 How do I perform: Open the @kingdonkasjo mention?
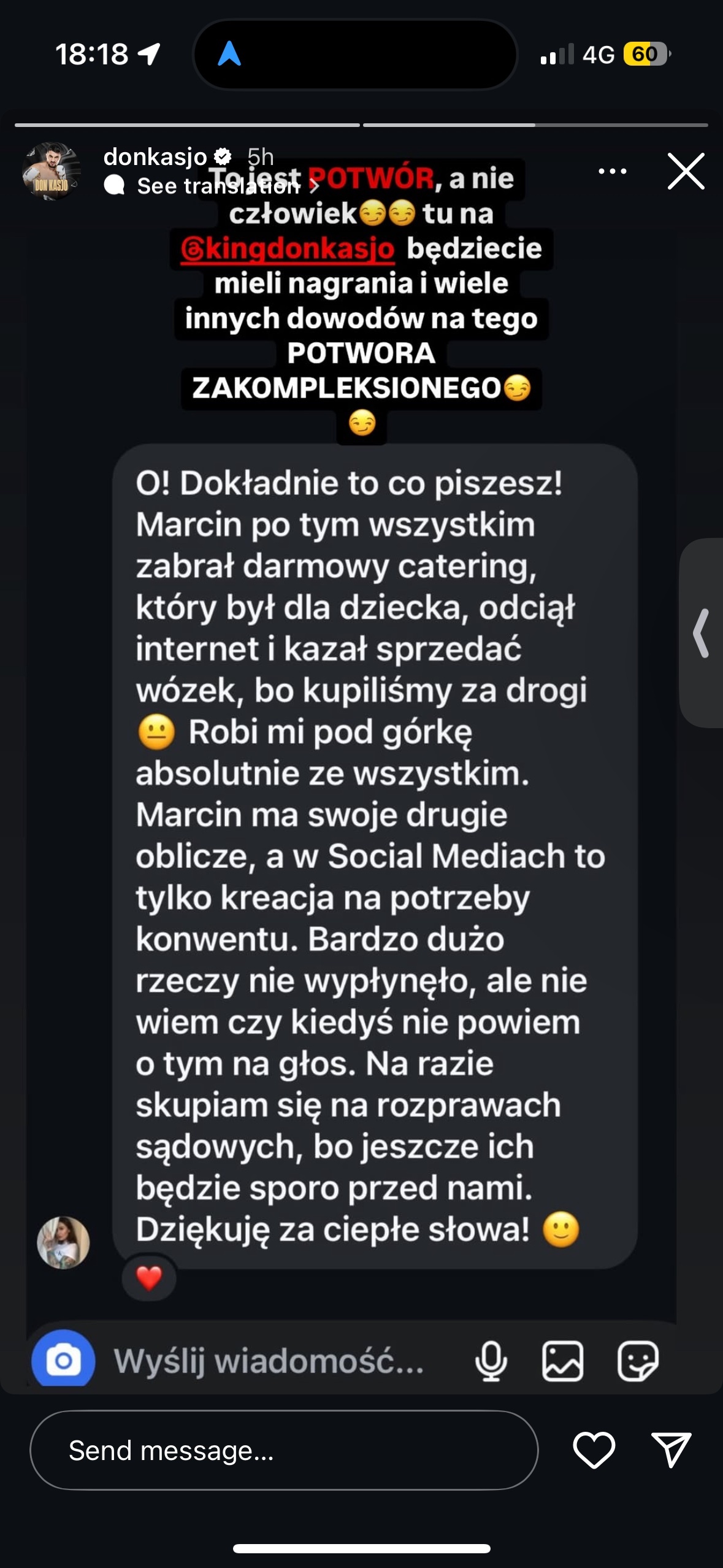288,249
